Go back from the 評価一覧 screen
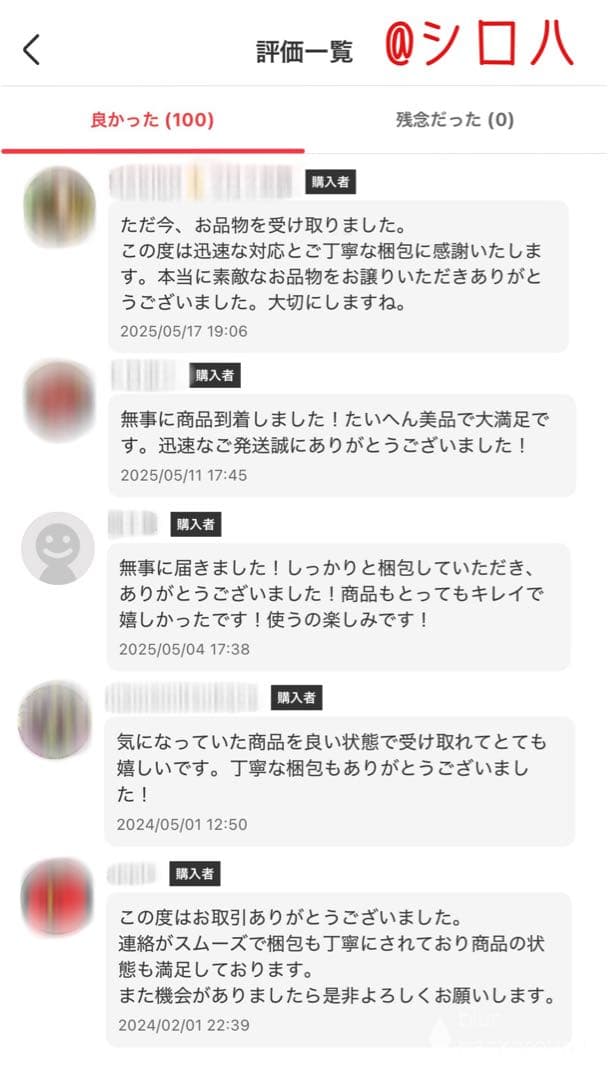Image resolution: width=608 pixels, height=1080 pixels. pyautogui.click(x=32, y=49)
